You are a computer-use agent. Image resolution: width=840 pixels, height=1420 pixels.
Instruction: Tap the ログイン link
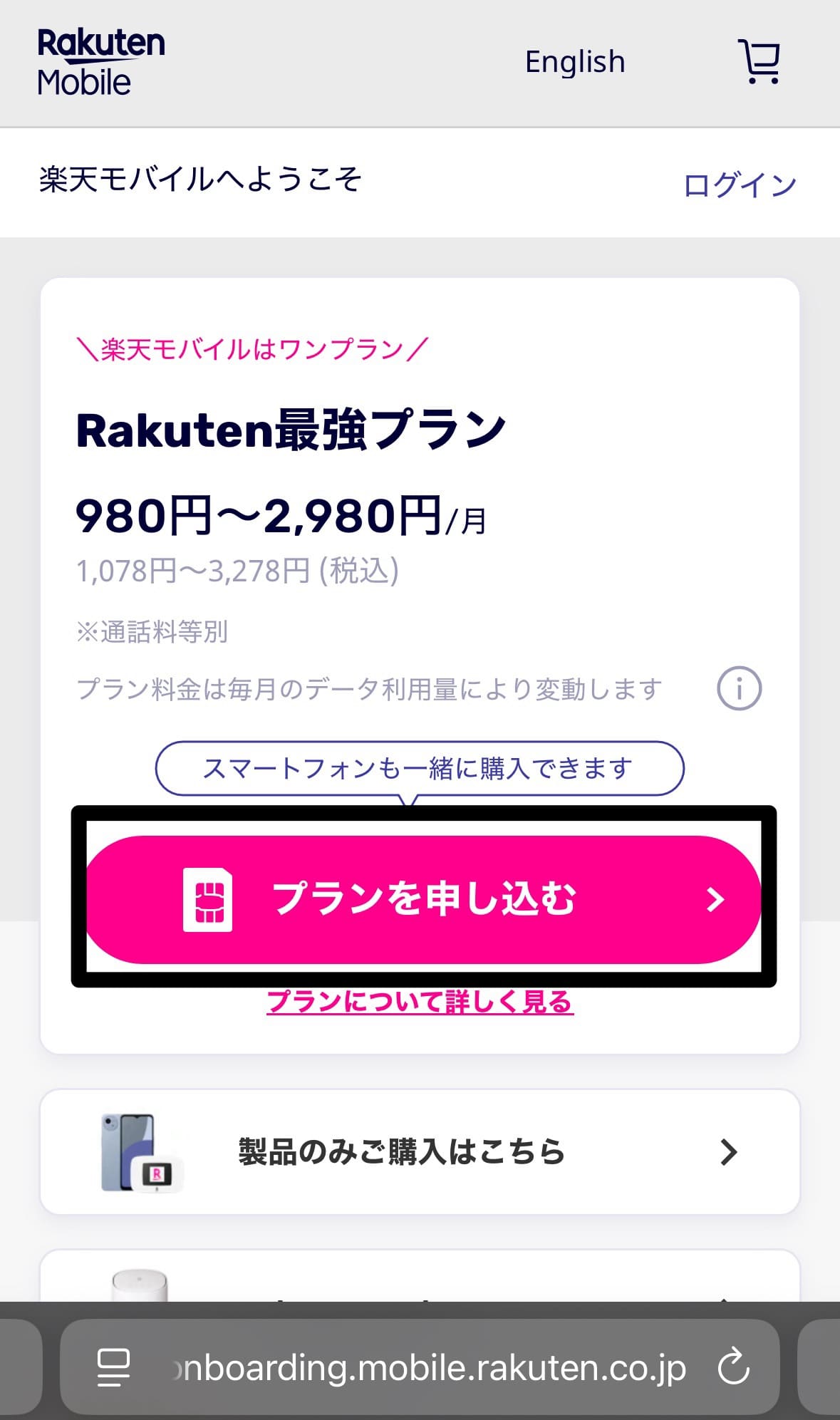(740, 185)
